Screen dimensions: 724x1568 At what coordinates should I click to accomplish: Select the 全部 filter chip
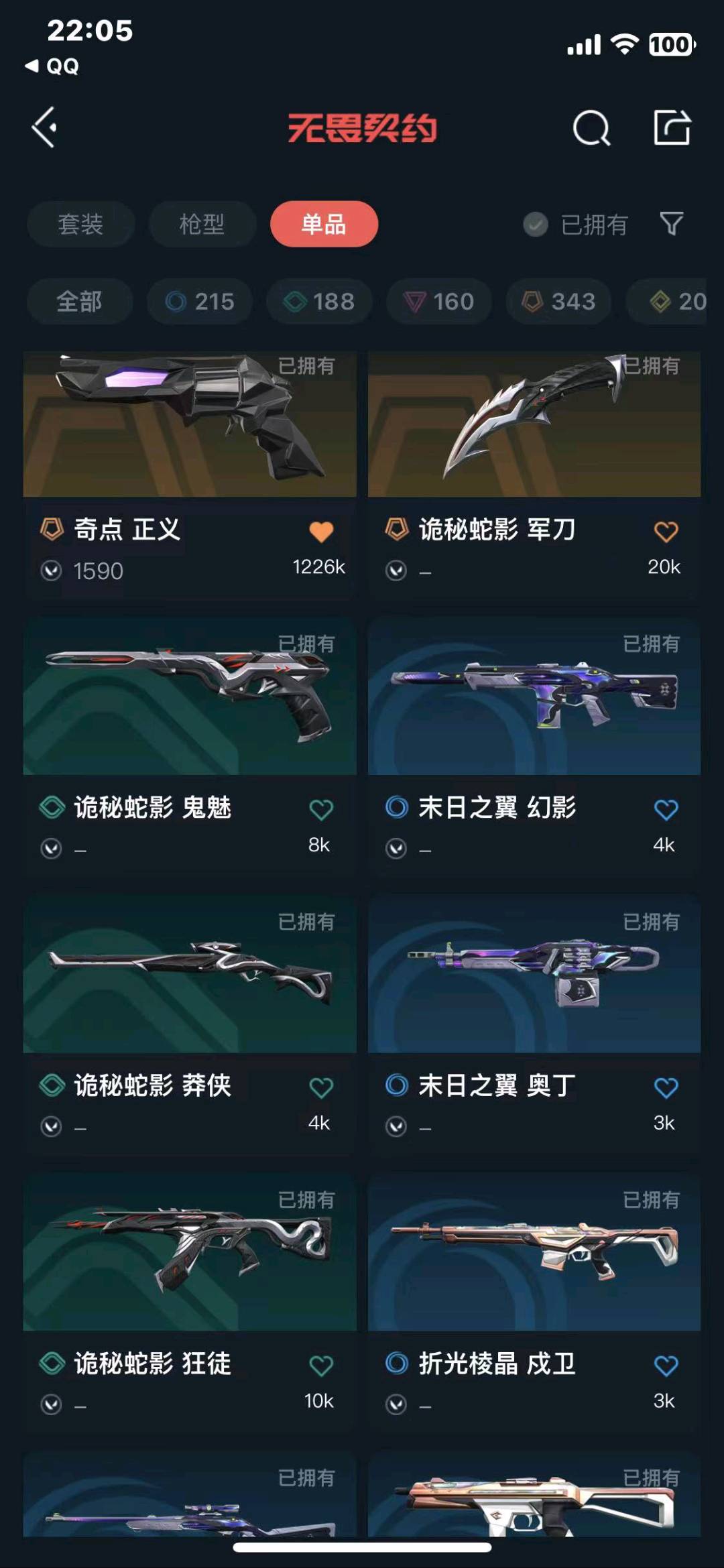[79, 302]
